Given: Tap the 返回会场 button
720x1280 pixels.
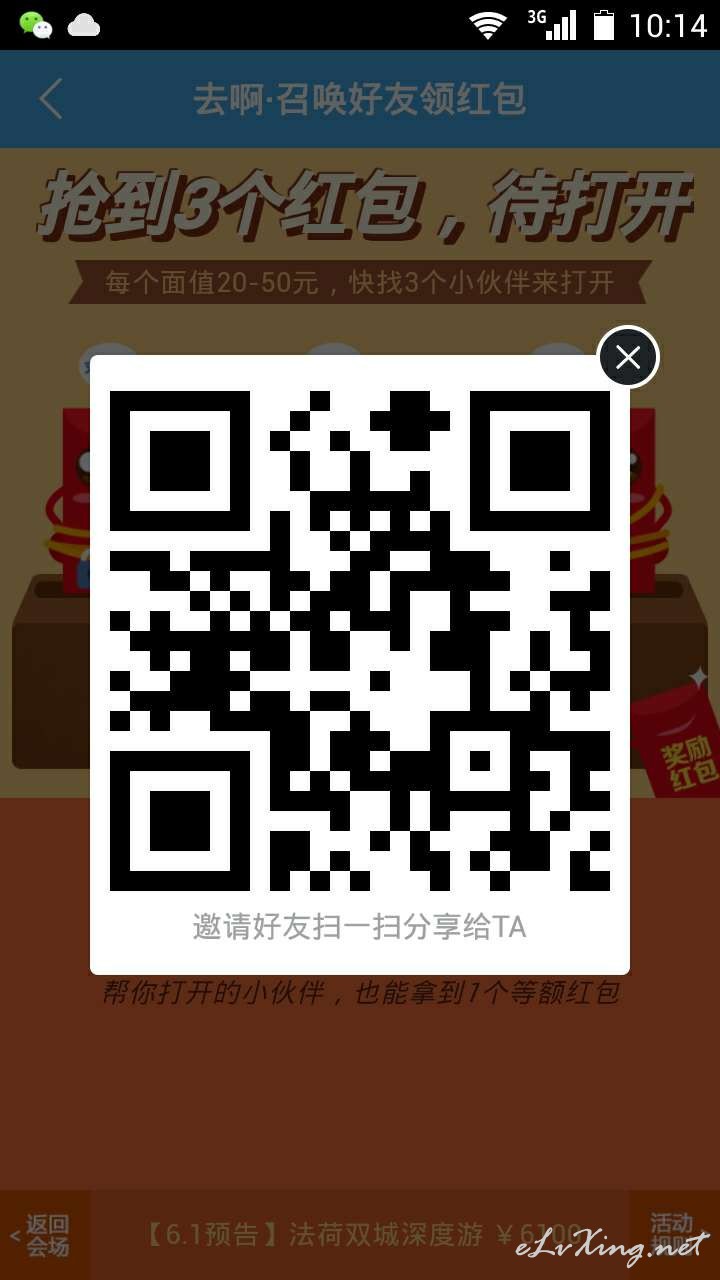Looking at the screenshot, I should coord(45,1235).
